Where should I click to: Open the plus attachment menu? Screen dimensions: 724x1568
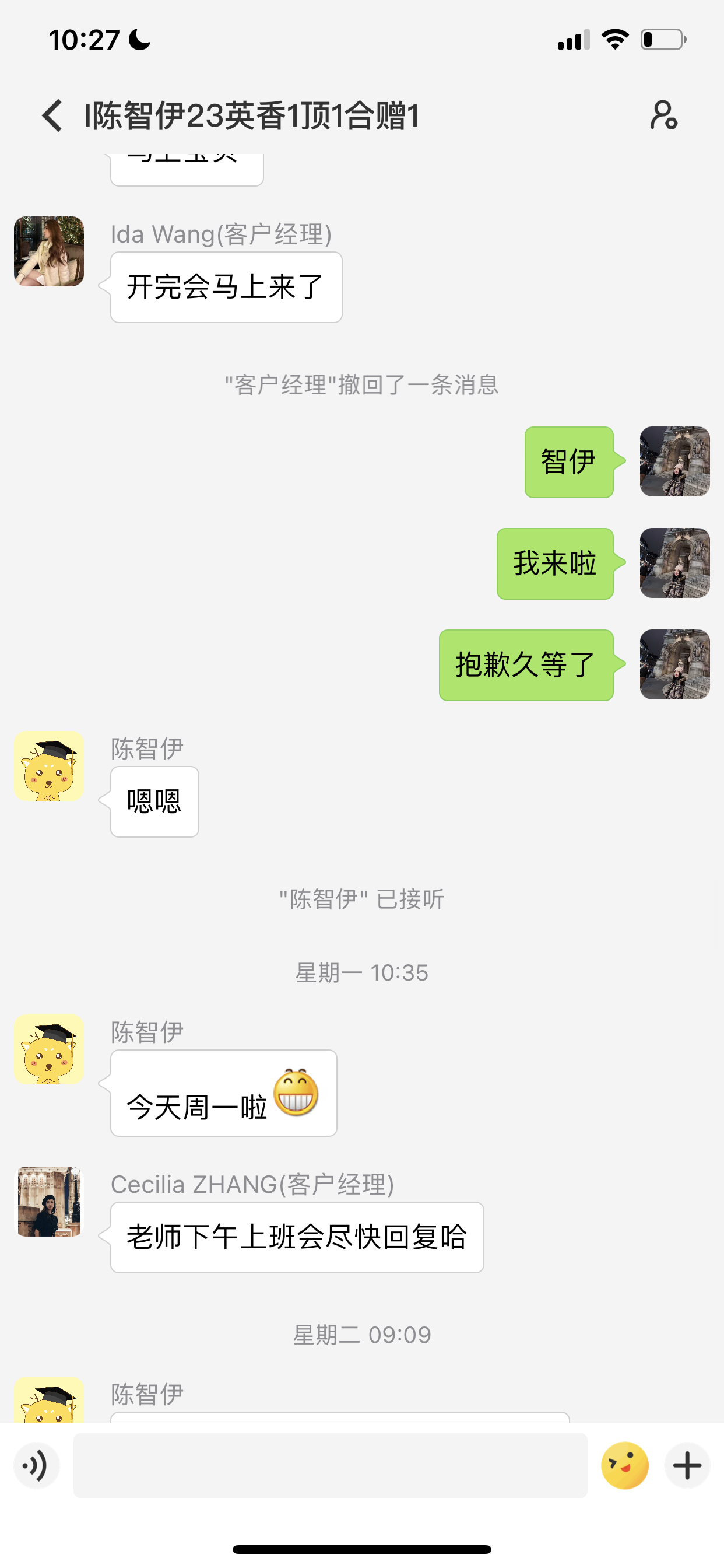coord(687,1466)
